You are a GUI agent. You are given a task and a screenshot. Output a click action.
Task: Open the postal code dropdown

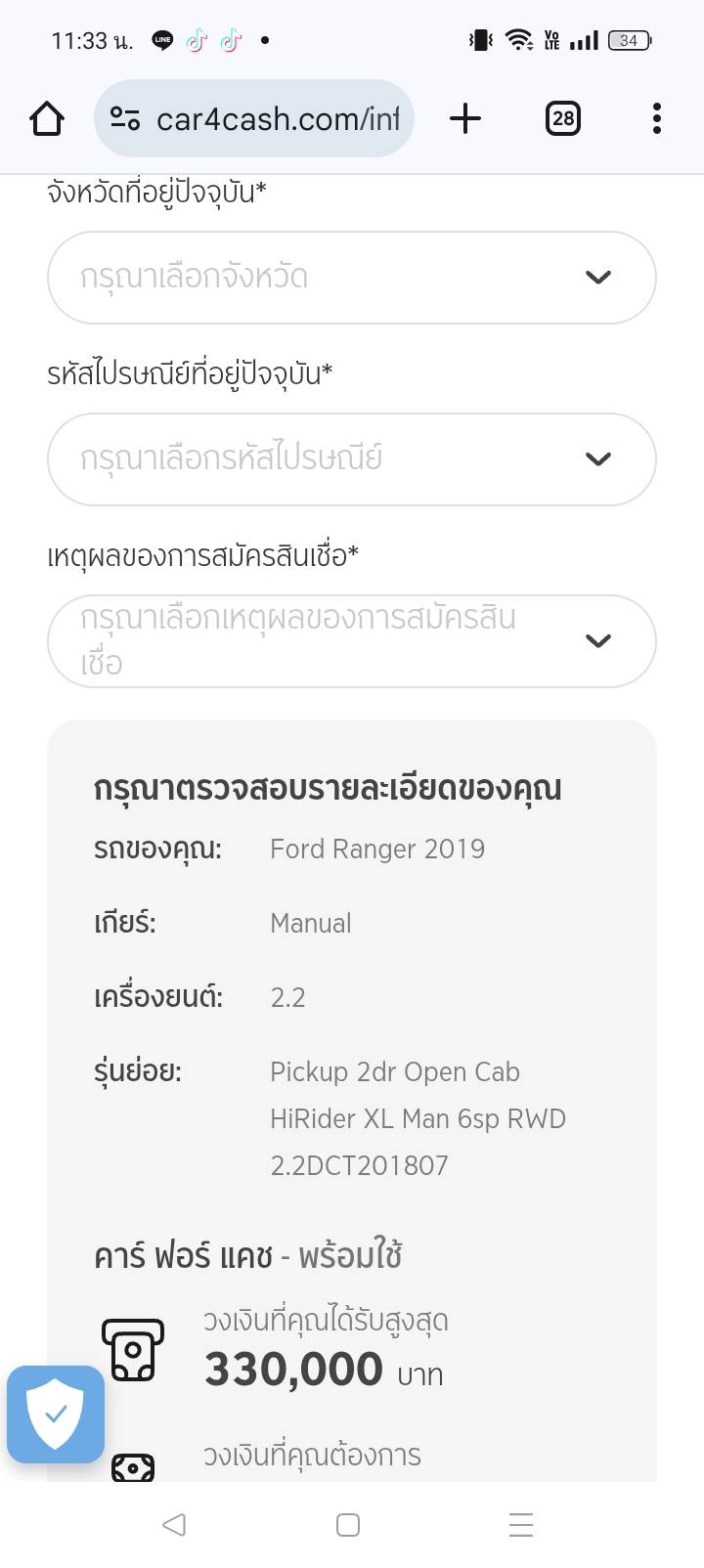tap(351, 459)
